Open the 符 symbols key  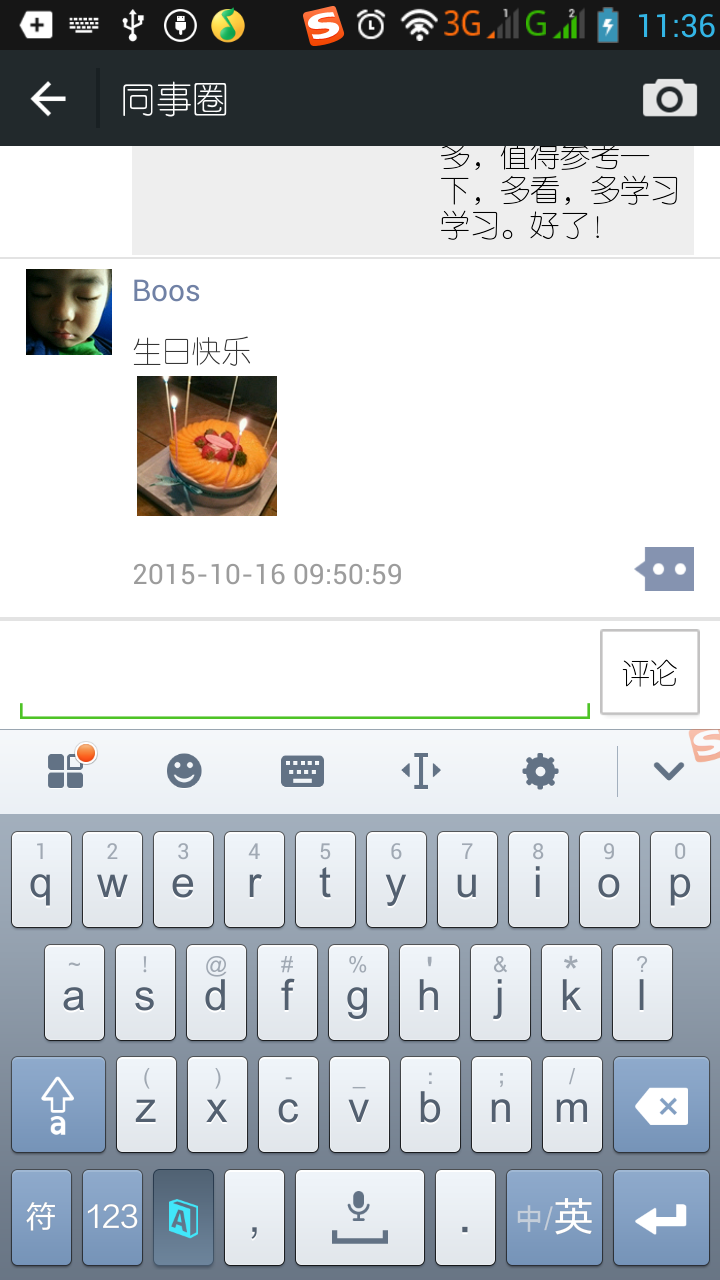pyautogui.click(x=41, y=1217)
